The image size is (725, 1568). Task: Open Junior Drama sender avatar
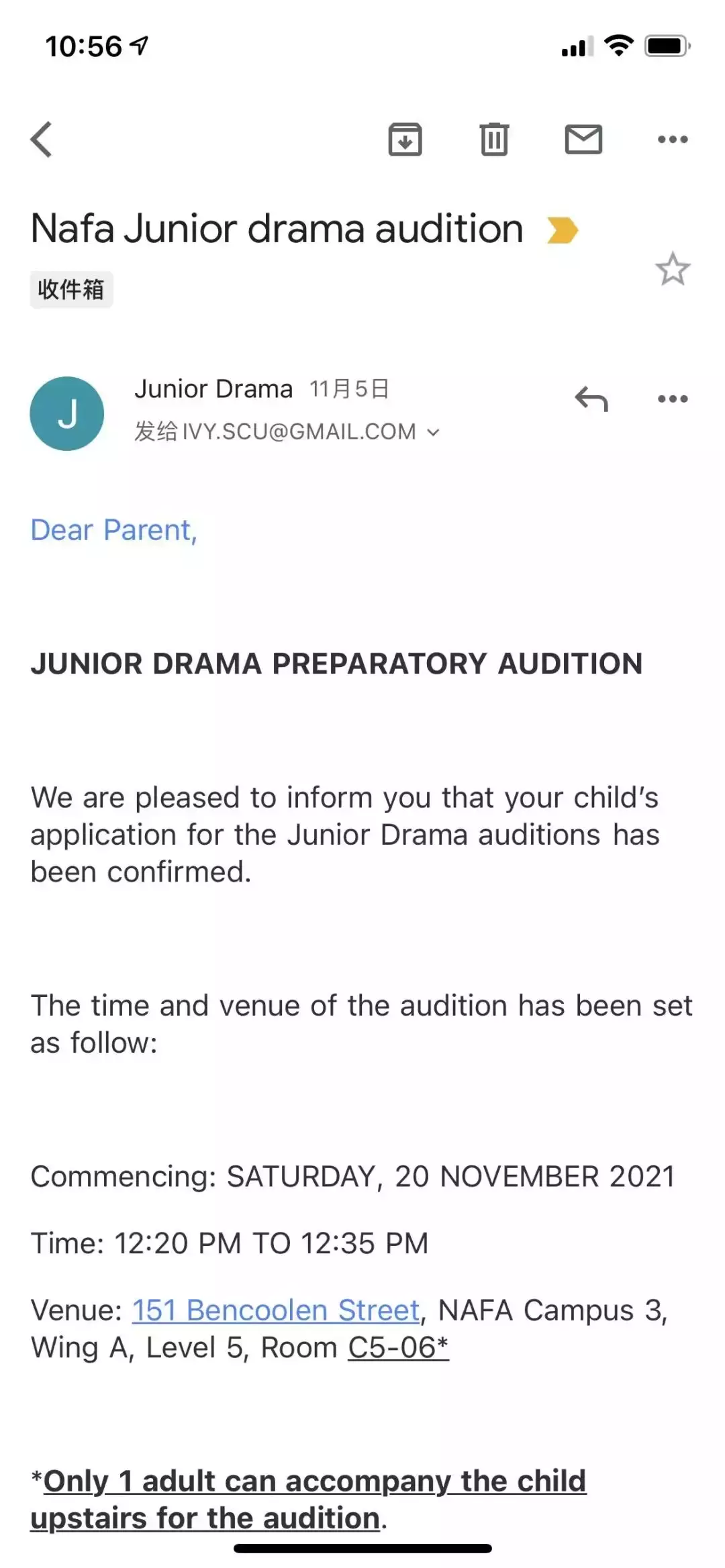[x=67, y=413]
